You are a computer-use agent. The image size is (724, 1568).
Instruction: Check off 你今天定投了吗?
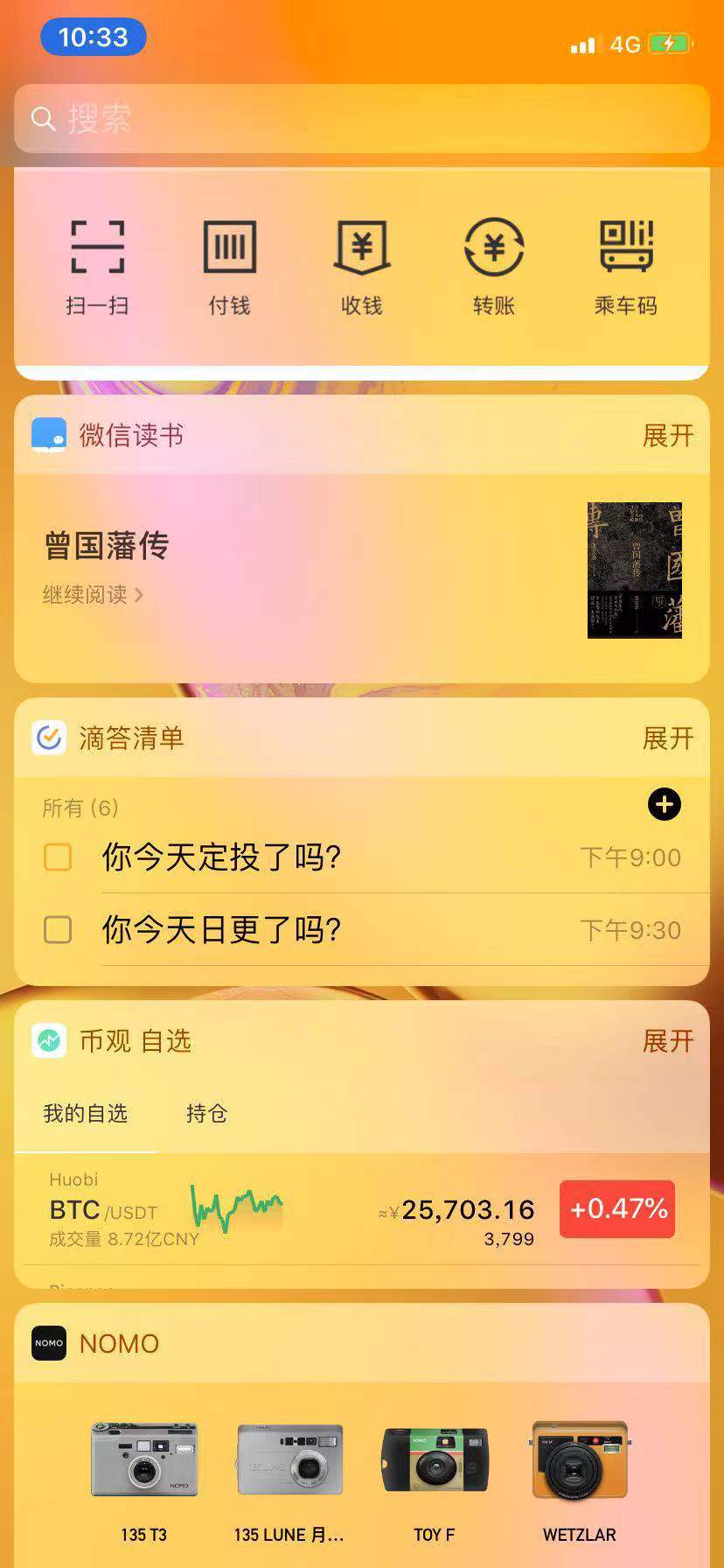58,857
